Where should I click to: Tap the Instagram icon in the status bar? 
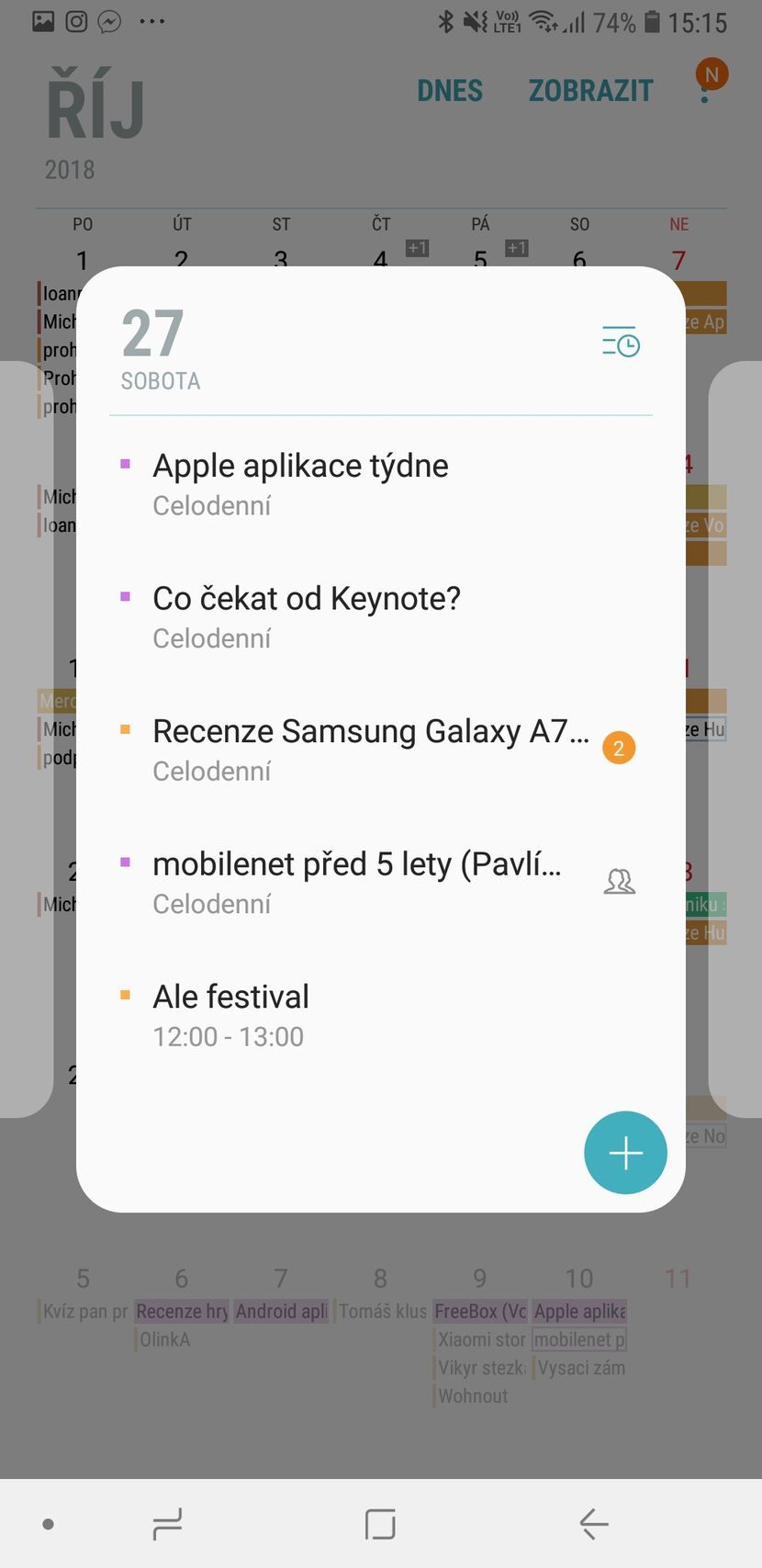[x=75, y=21]
